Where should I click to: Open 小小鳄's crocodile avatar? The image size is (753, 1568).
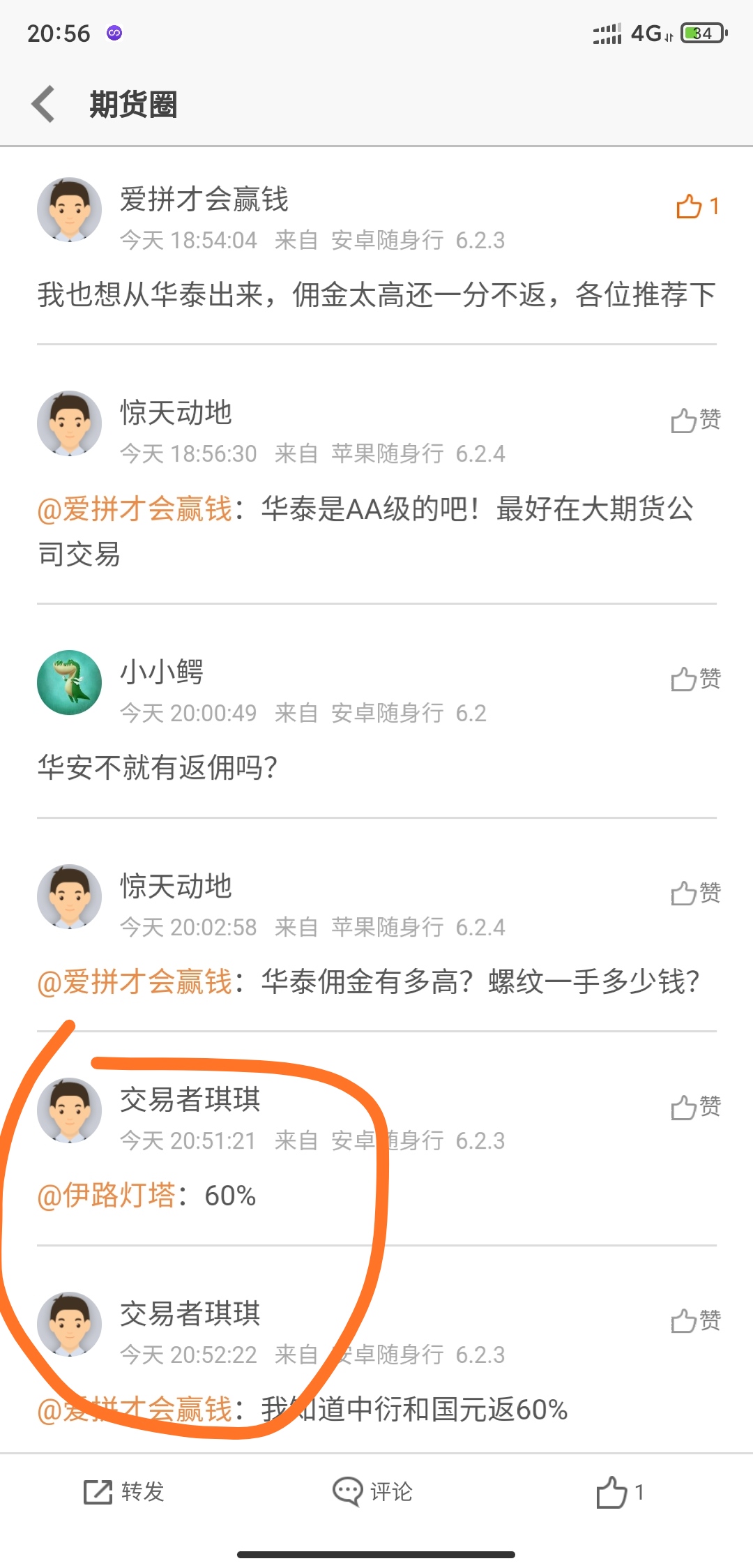click(x=69, y=682)
